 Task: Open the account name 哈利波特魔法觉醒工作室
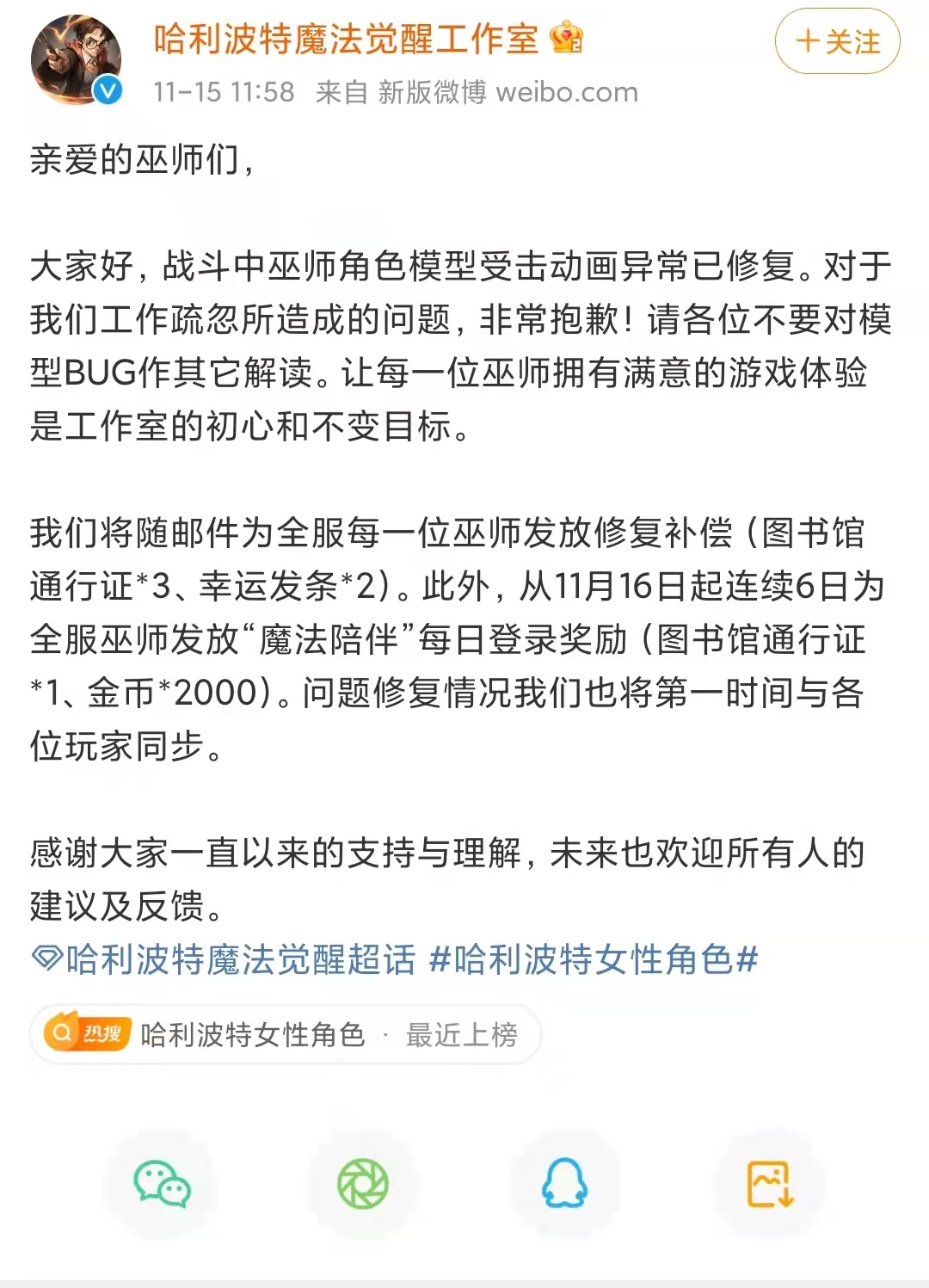pos(346,40)
